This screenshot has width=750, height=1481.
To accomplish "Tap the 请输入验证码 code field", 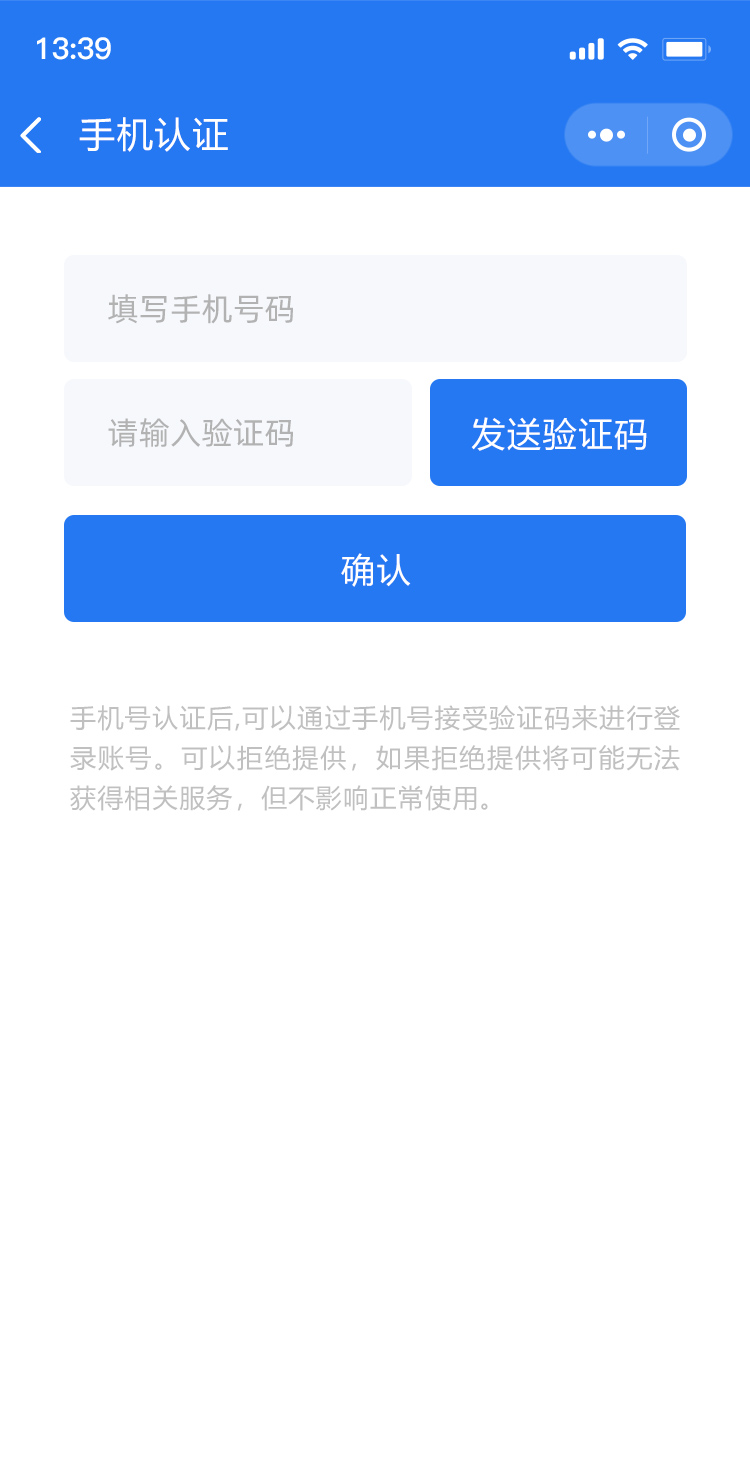I will coord(238,433).
